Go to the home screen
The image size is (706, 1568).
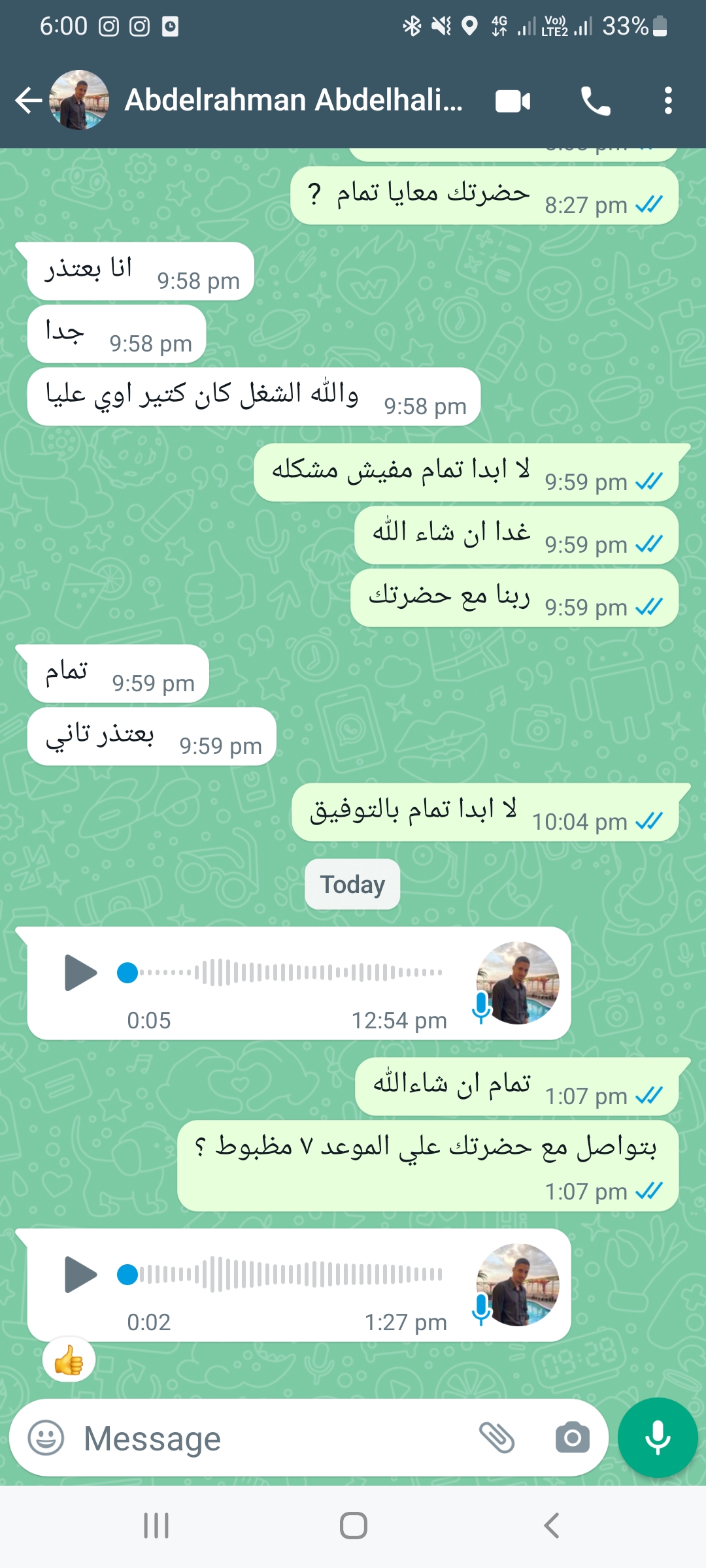353,1526
